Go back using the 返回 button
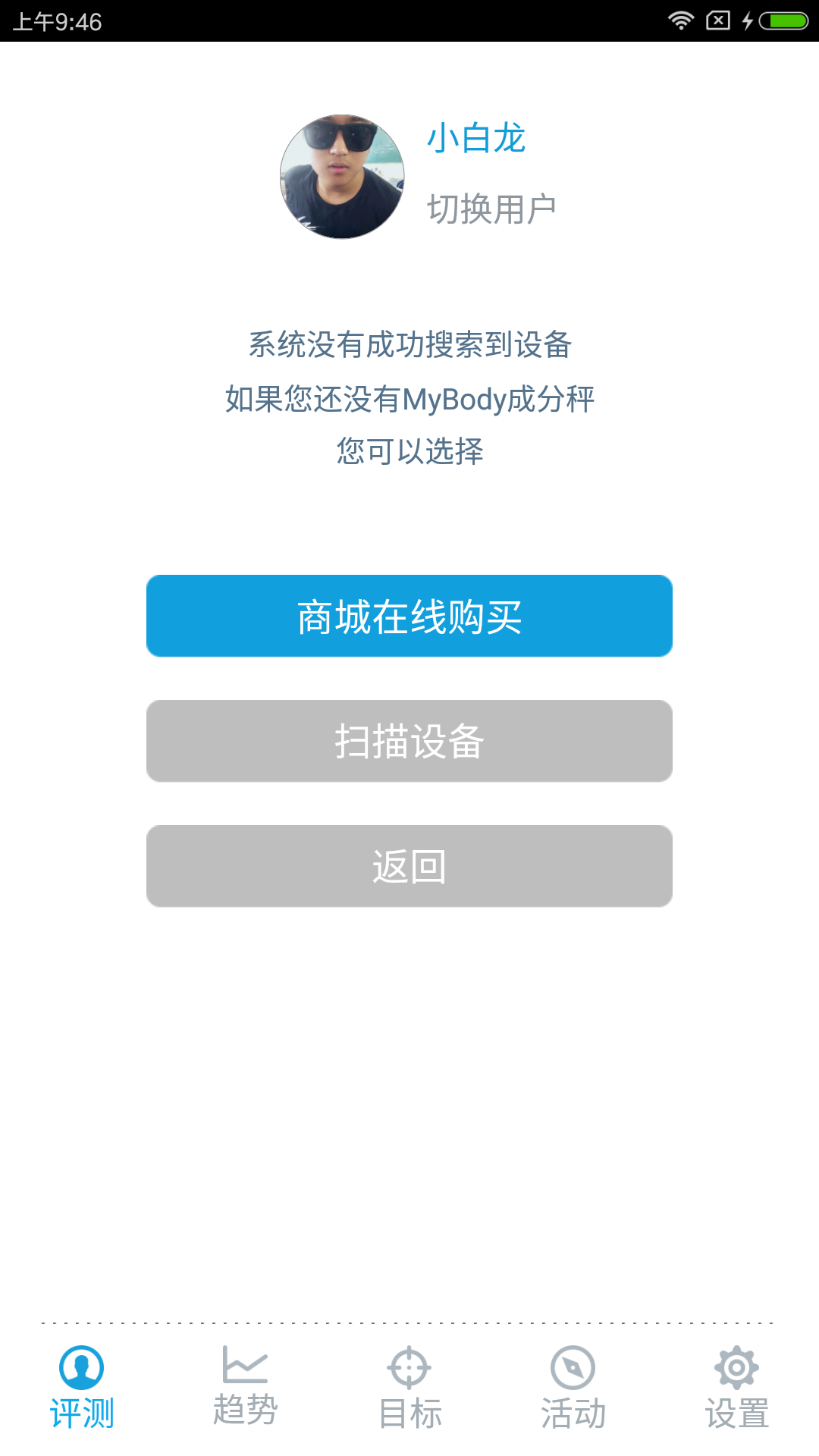Screen dimensions: 819x1456 click(x=409, y=866)
